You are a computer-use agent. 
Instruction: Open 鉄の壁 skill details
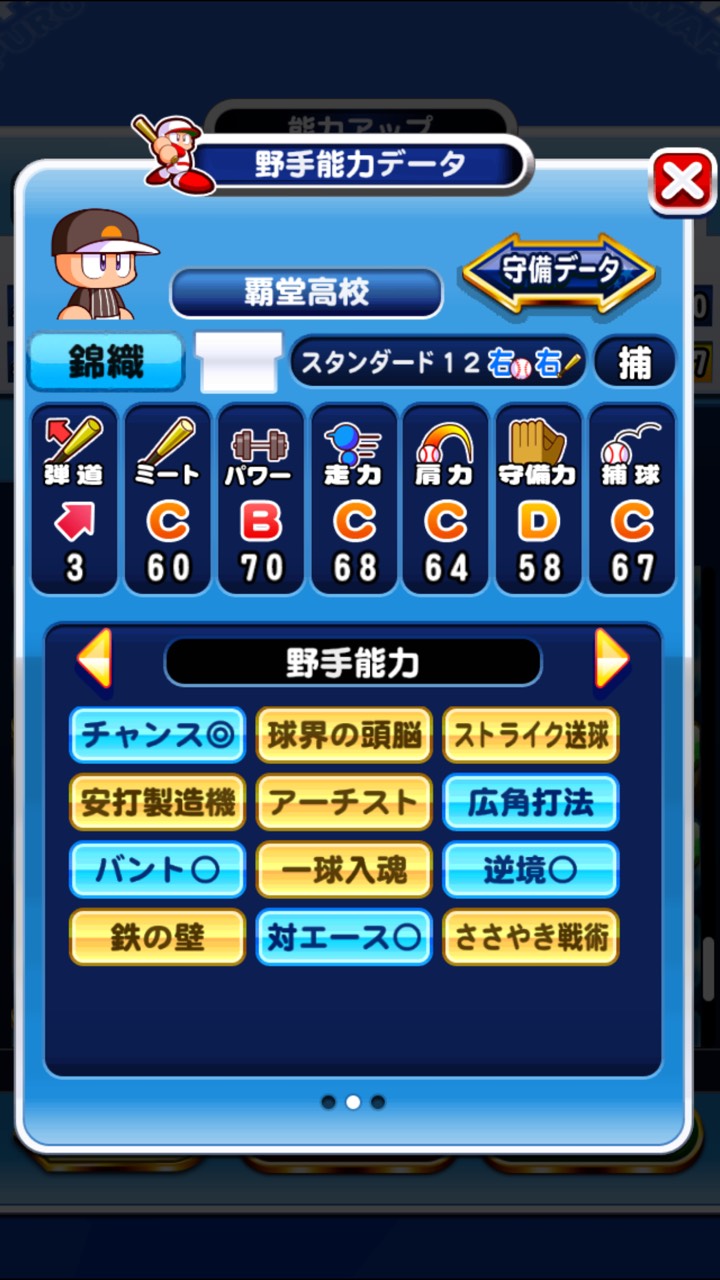tap(157, 937)
